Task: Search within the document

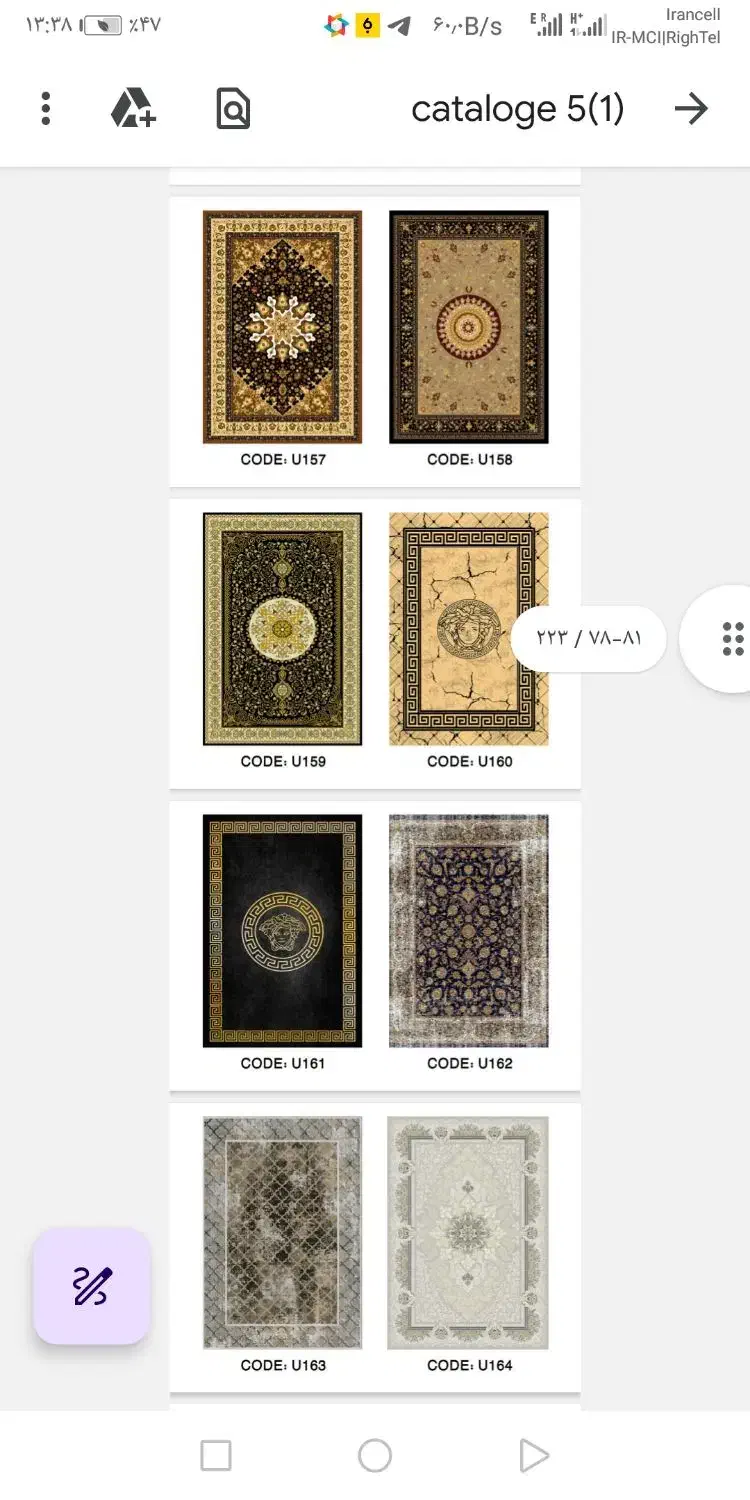Action: 233,108
